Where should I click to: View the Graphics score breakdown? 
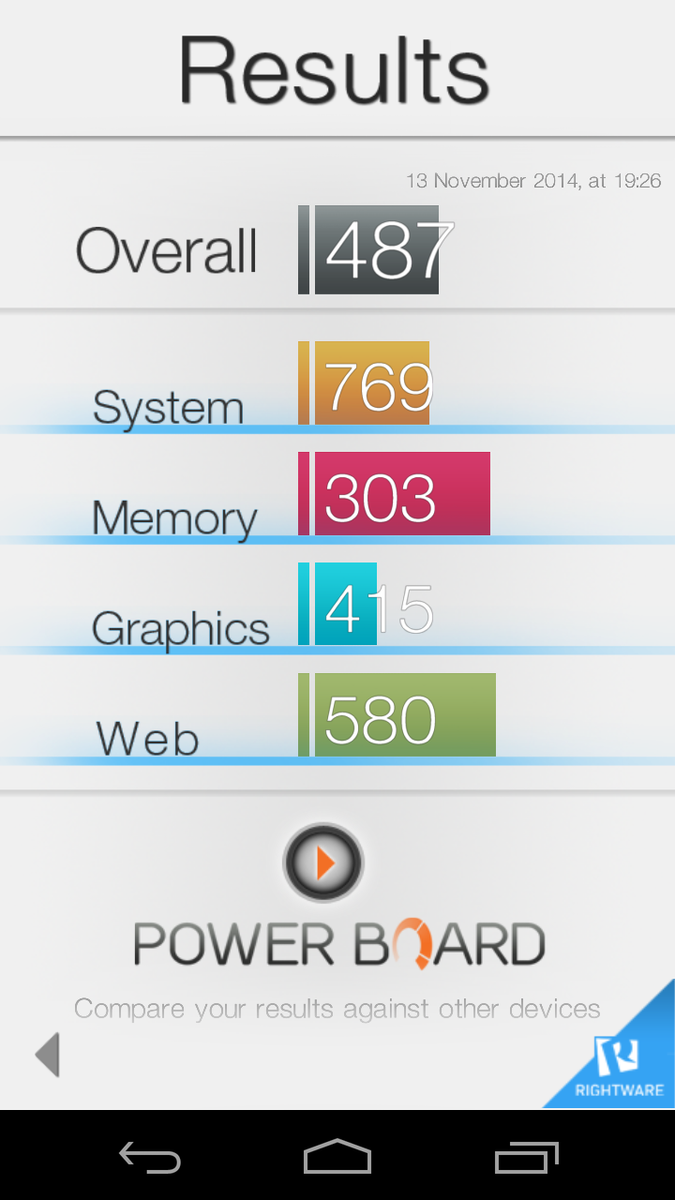coord(337,607)
